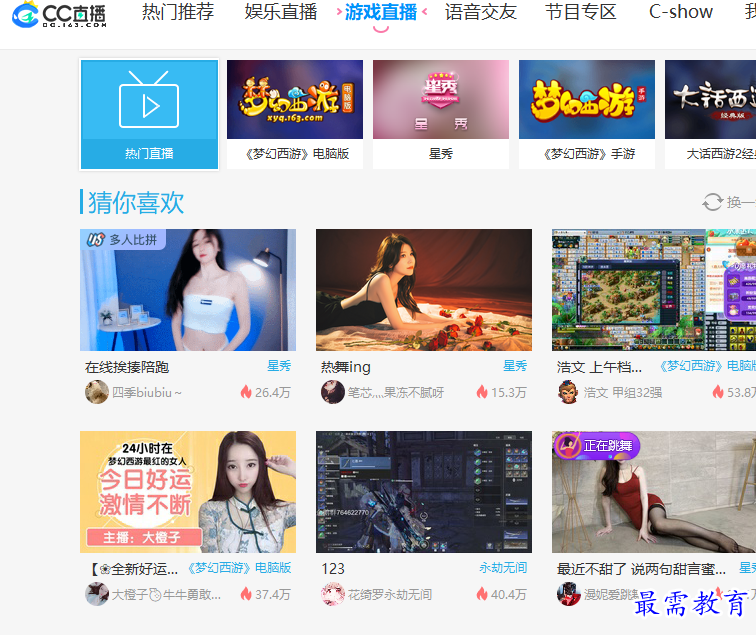
Task: Refresh recommendations with 换一换
Action: (x=729, y=202)
